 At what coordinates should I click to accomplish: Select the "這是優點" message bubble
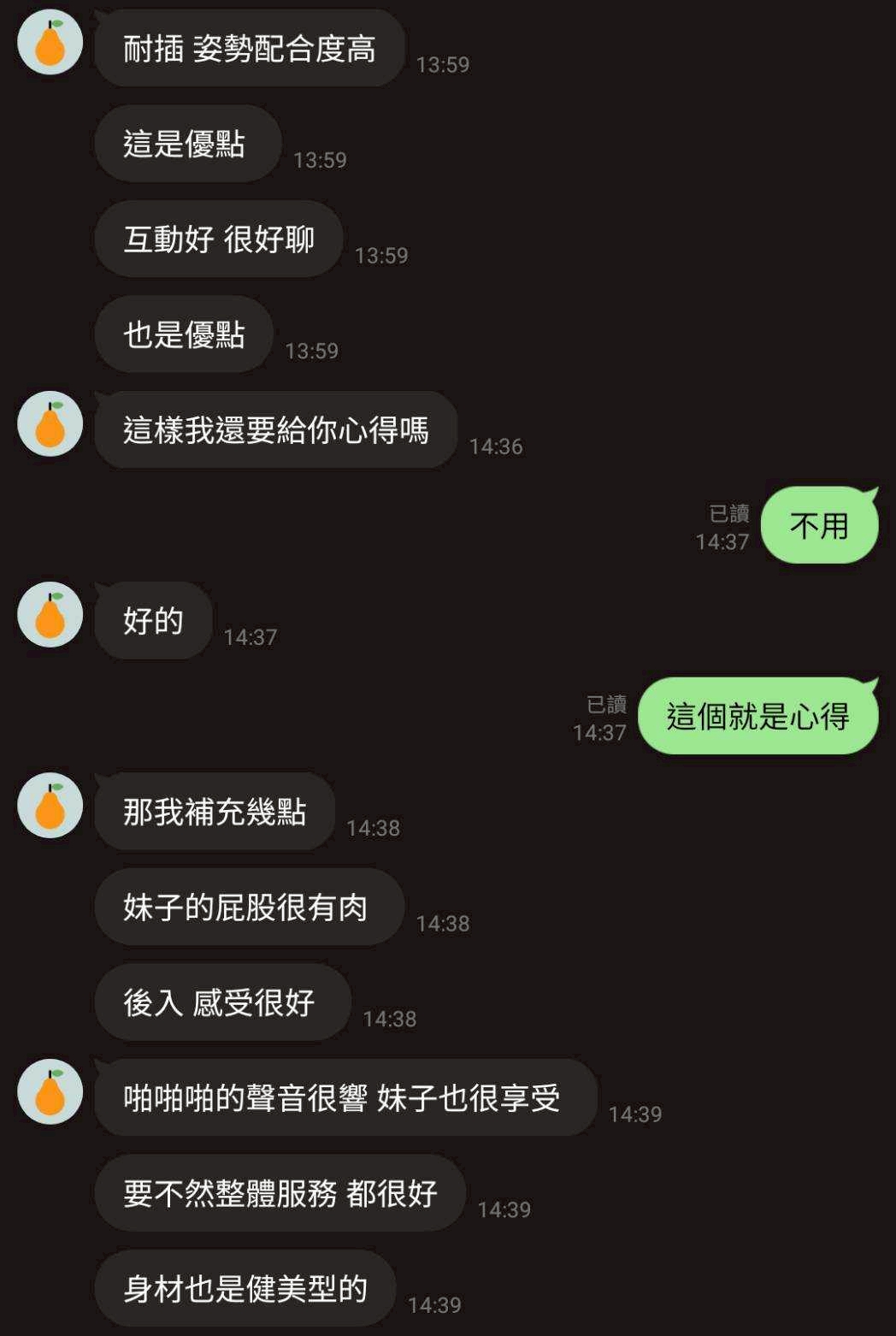(187, 144)
